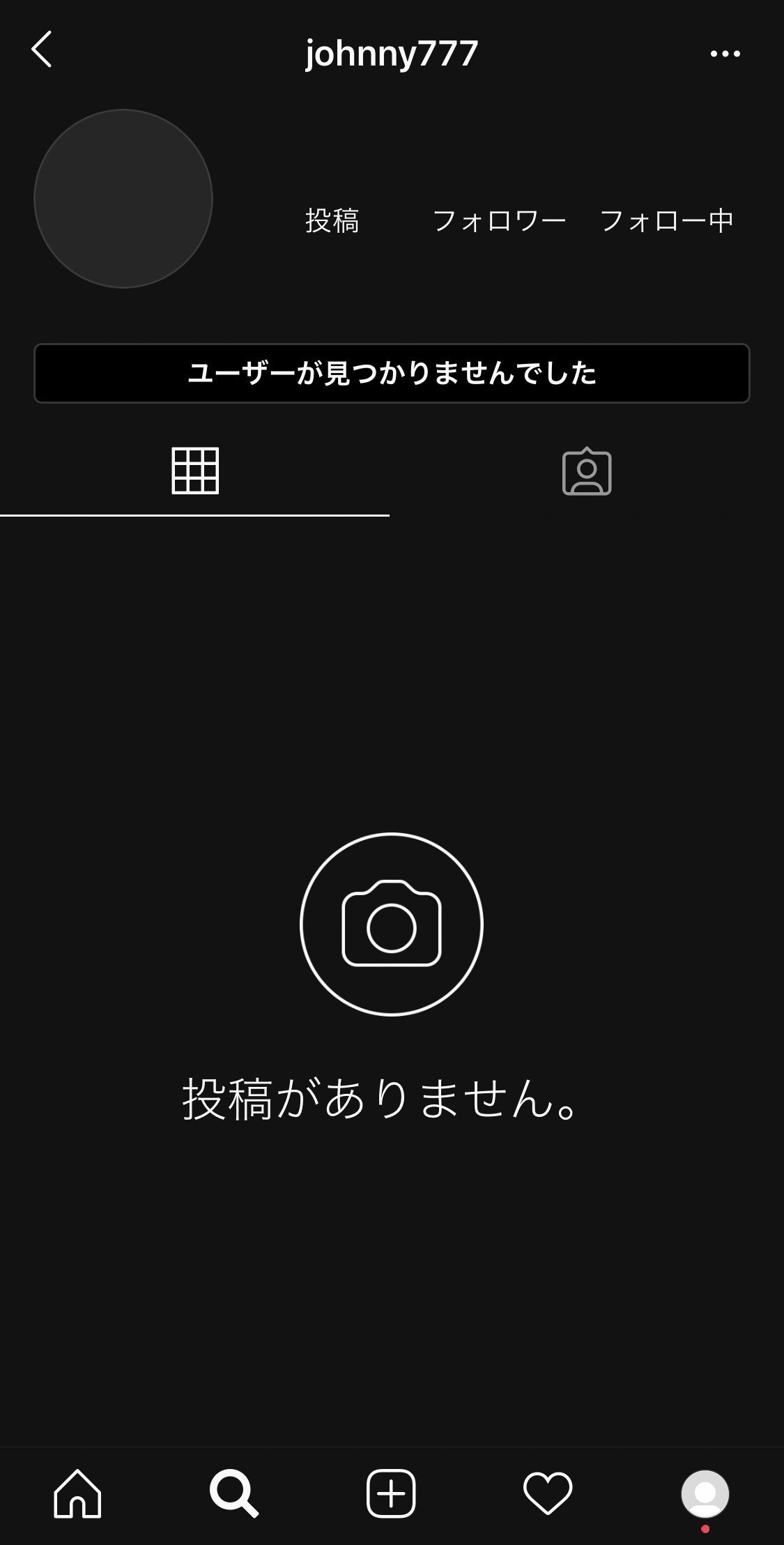
Task: Tap the ユーザーが見つかりませんでした button
Action: [392, 373]
